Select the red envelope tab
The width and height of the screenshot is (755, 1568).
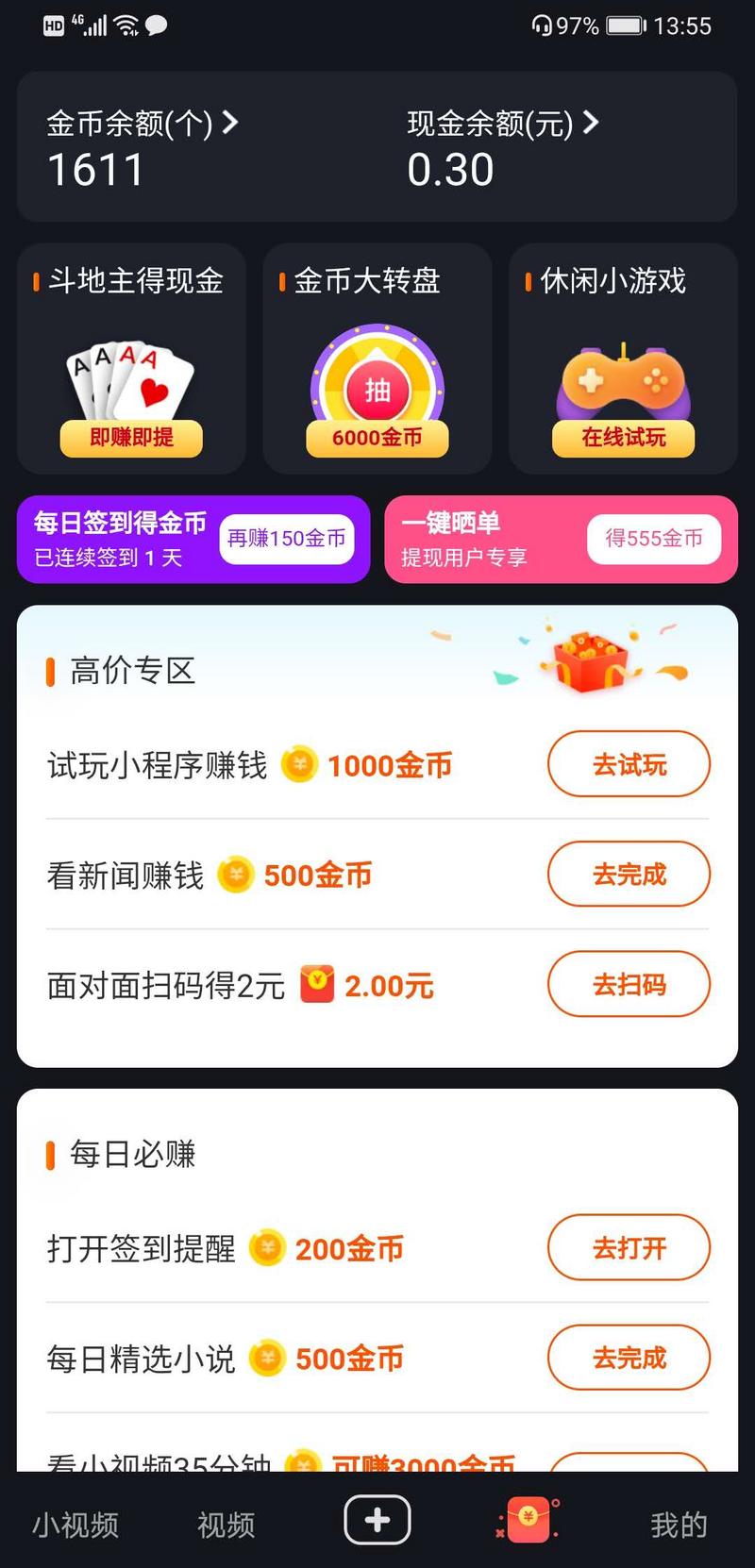pyautogui.click(x=528, y=1520)
